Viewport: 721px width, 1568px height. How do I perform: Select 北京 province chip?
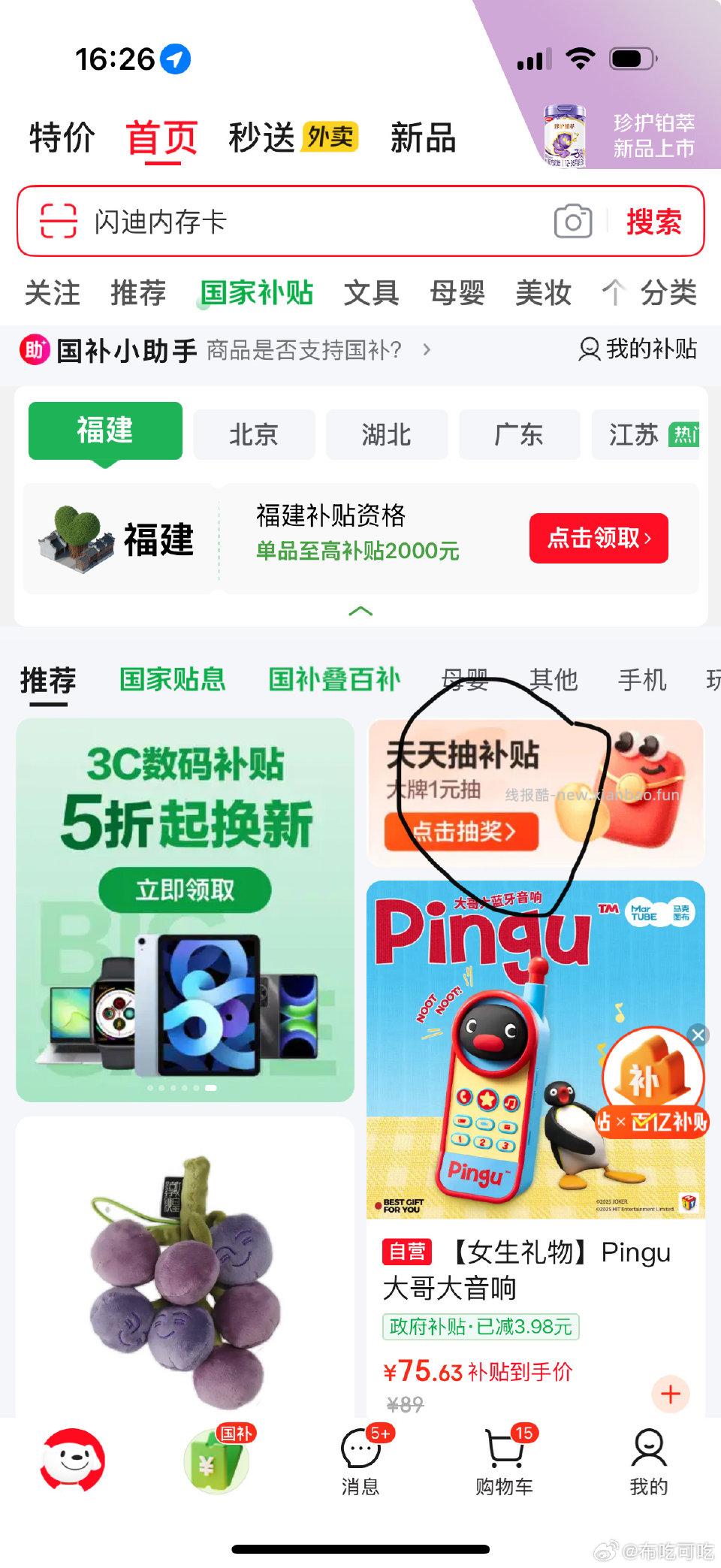pyautogui.click(x=254, y=434)
